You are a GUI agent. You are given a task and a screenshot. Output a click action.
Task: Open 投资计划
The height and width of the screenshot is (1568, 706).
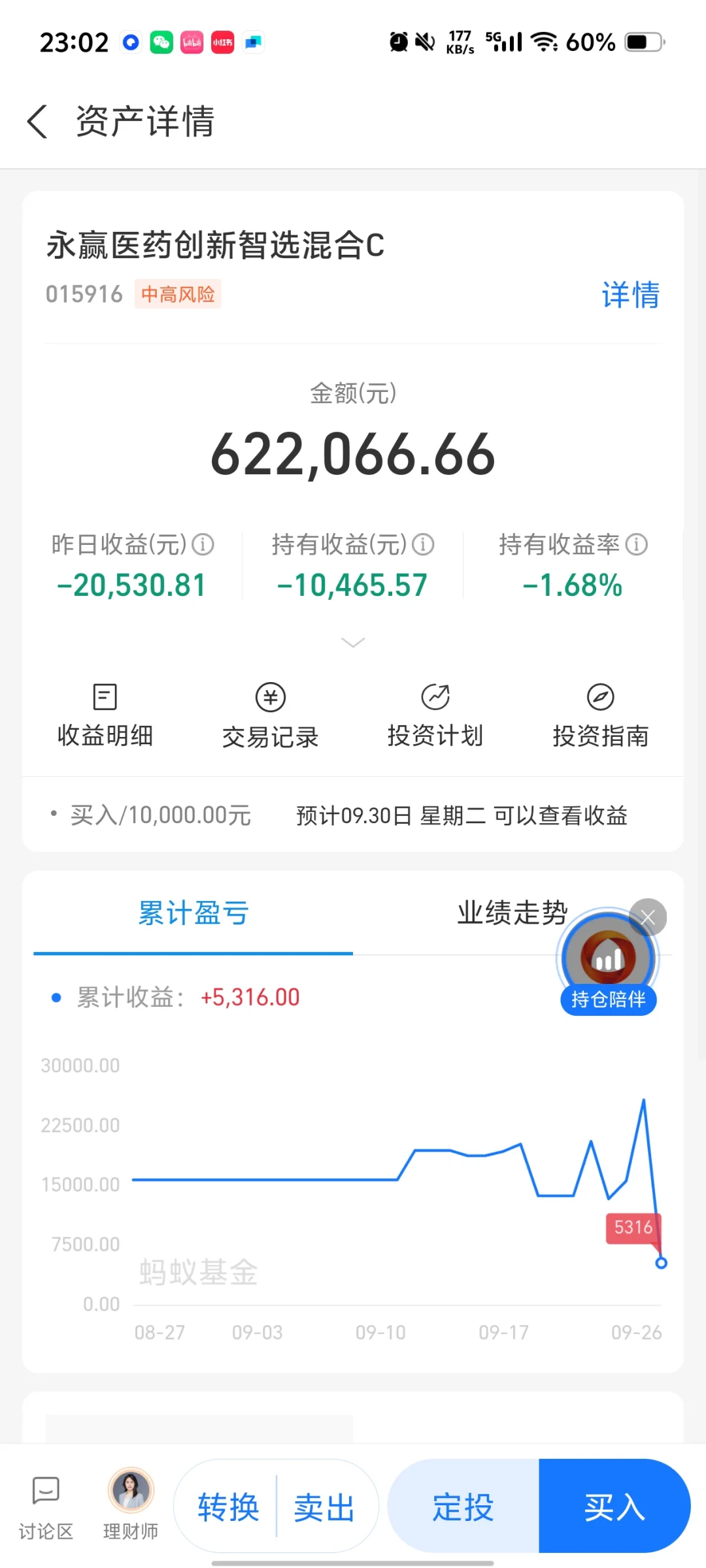(x=435, y=715)
